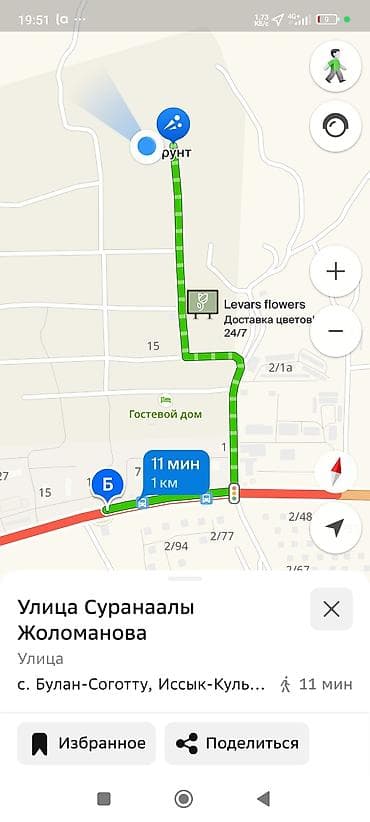
Task: Zoom in with the plus button
Action: pos(335,271)
